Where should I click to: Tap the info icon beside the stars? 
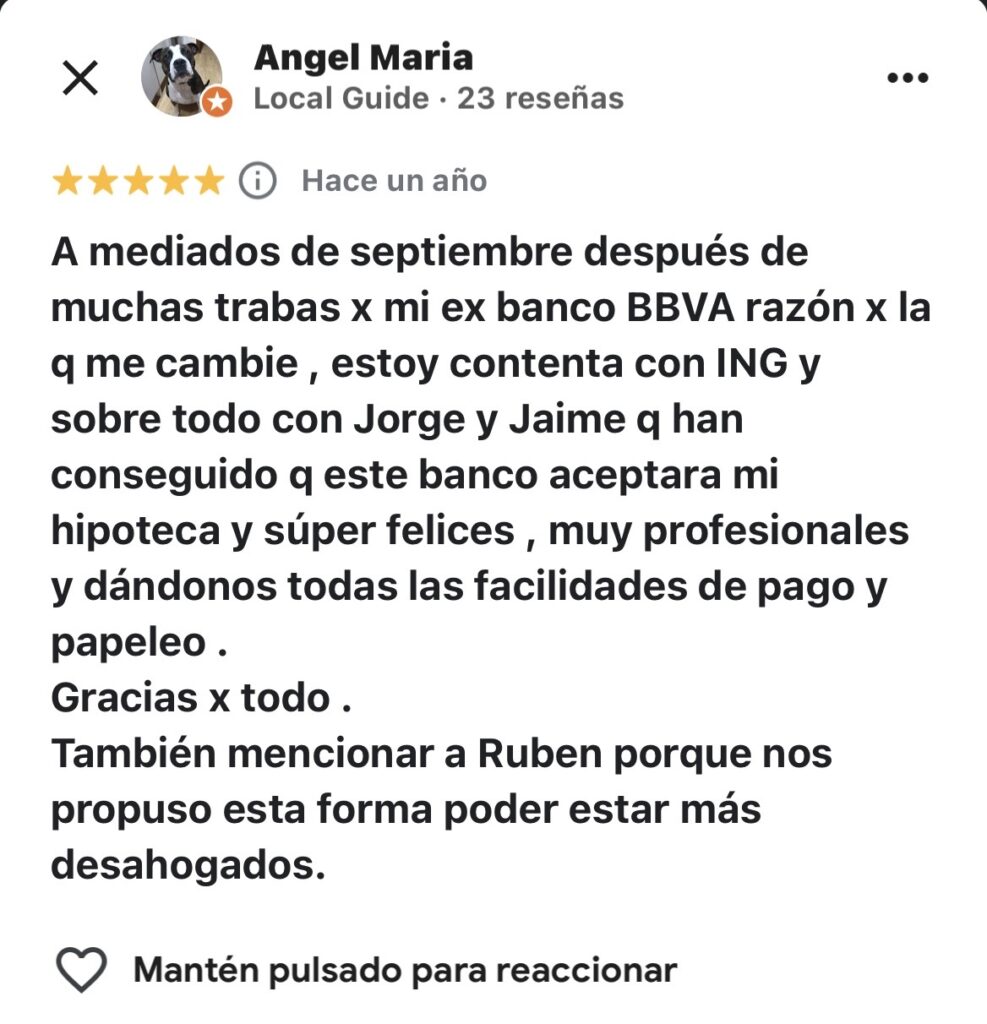(258, 181)
